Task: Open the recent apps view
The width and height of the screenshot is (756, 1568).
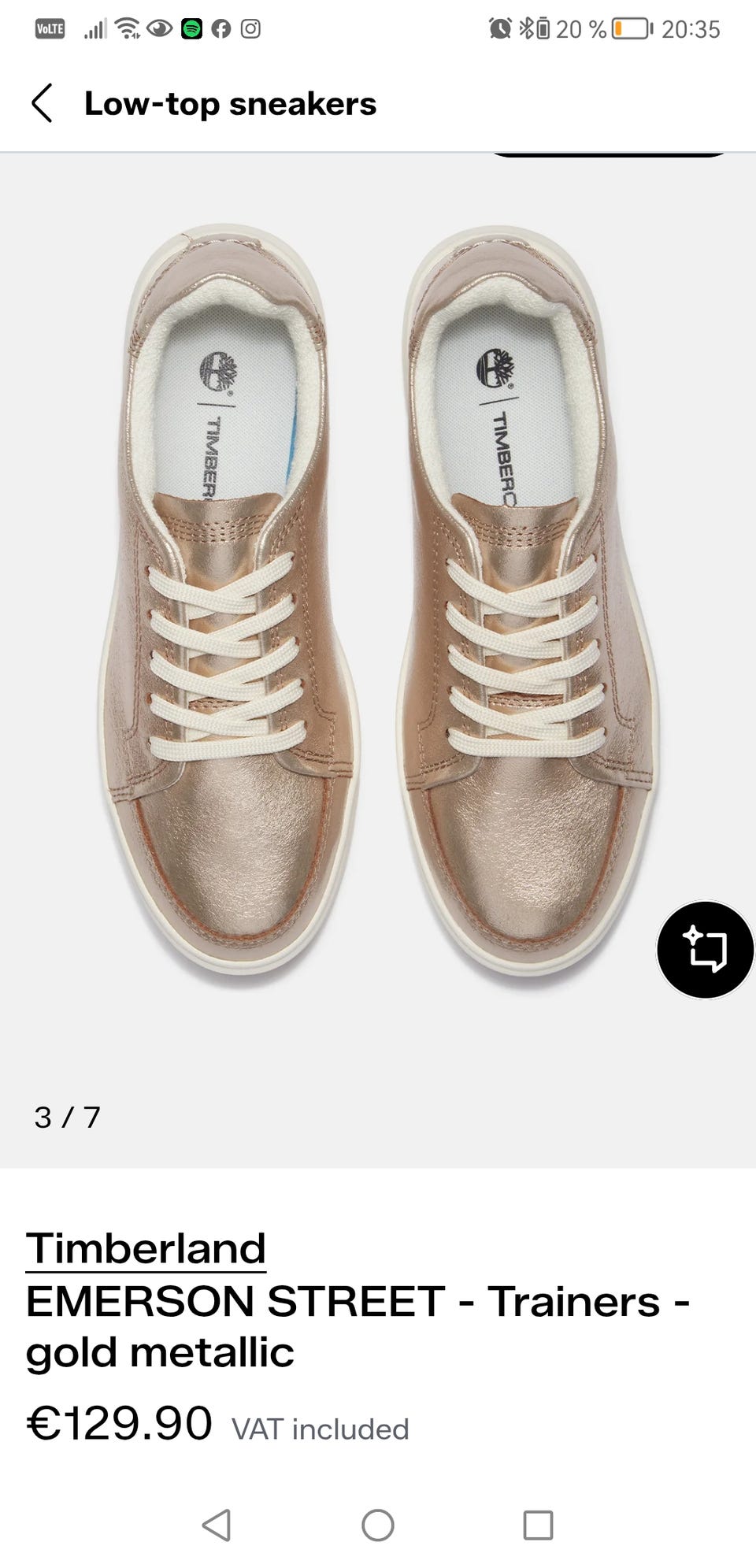Action: [x=539, y=1525]
